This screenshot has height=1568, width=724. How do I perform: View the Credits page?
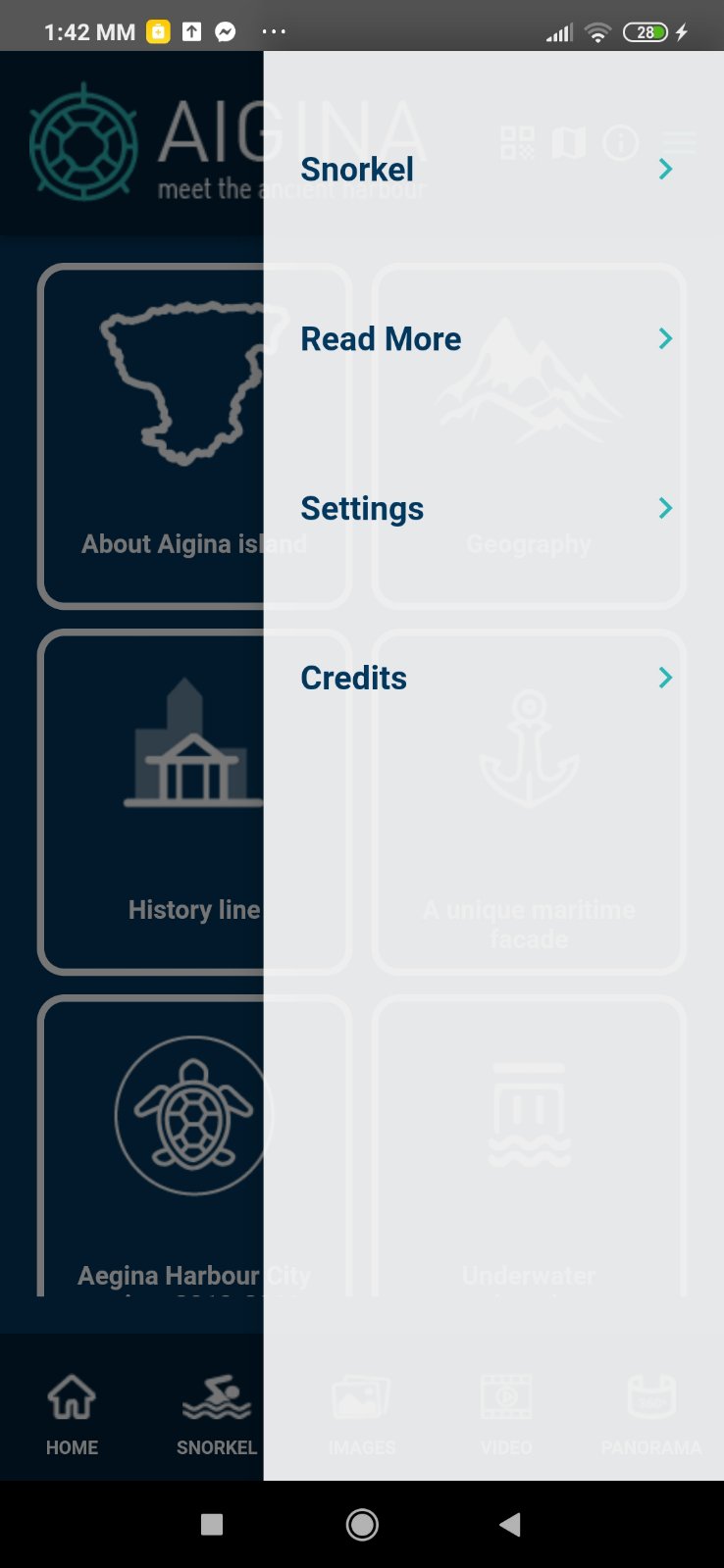point(353,678)
